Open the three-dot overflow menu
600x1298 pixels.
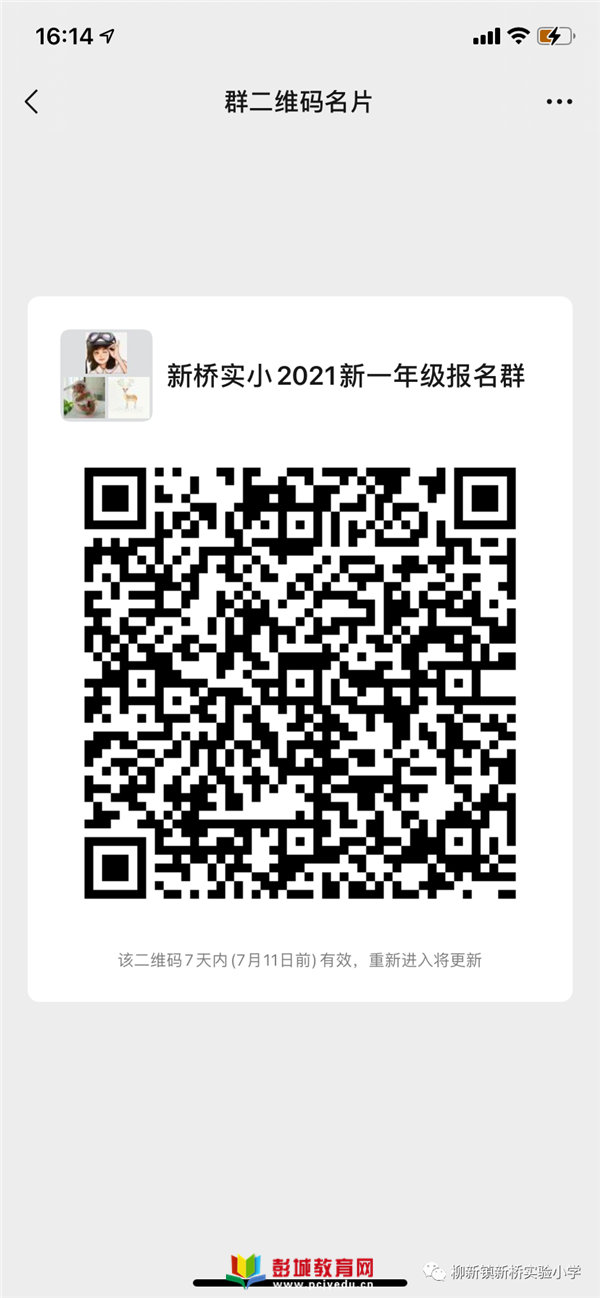(558, 102)
